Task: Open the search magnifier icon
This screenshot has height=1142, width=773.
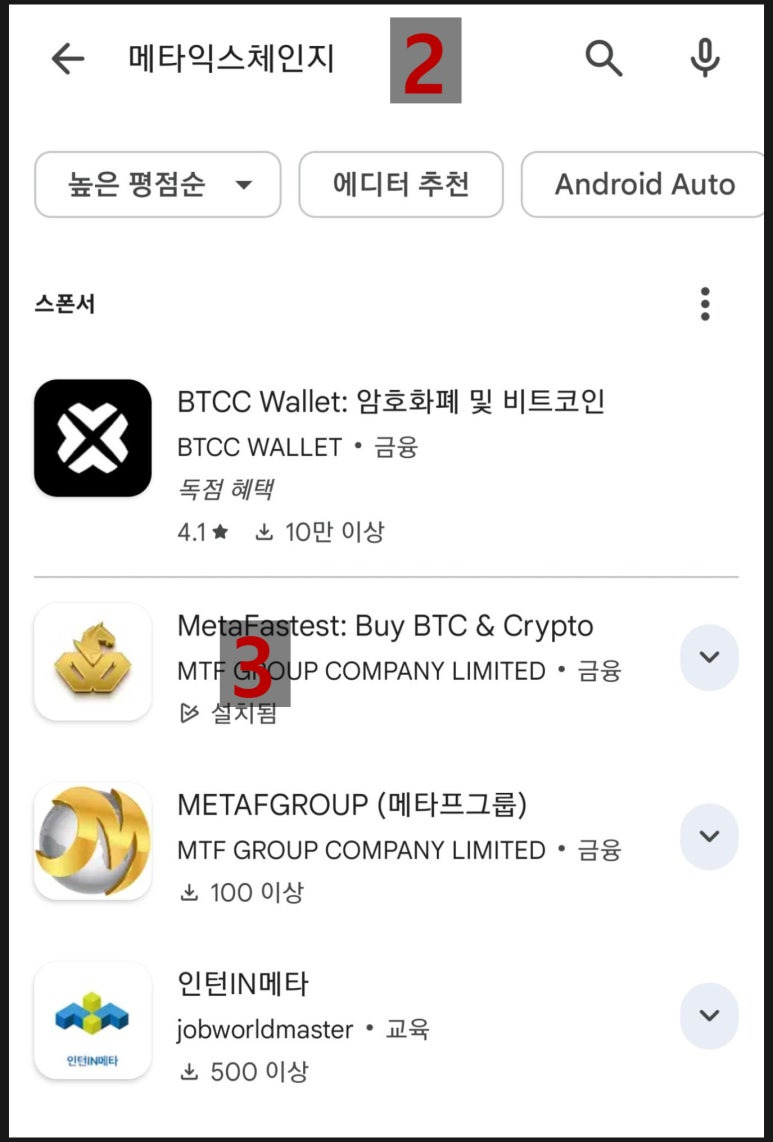Action: point(603,58)
